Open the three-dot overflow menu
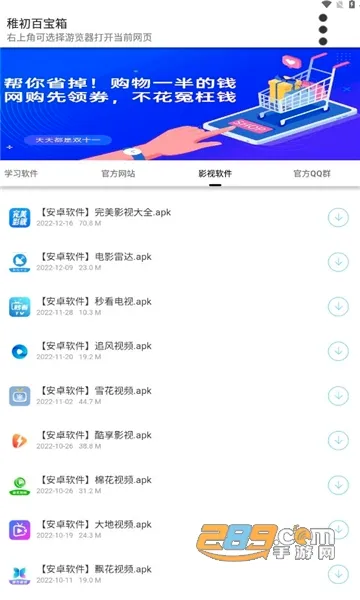Image resolution: width=360 pixels, height=600 pixels. (323, 29)
